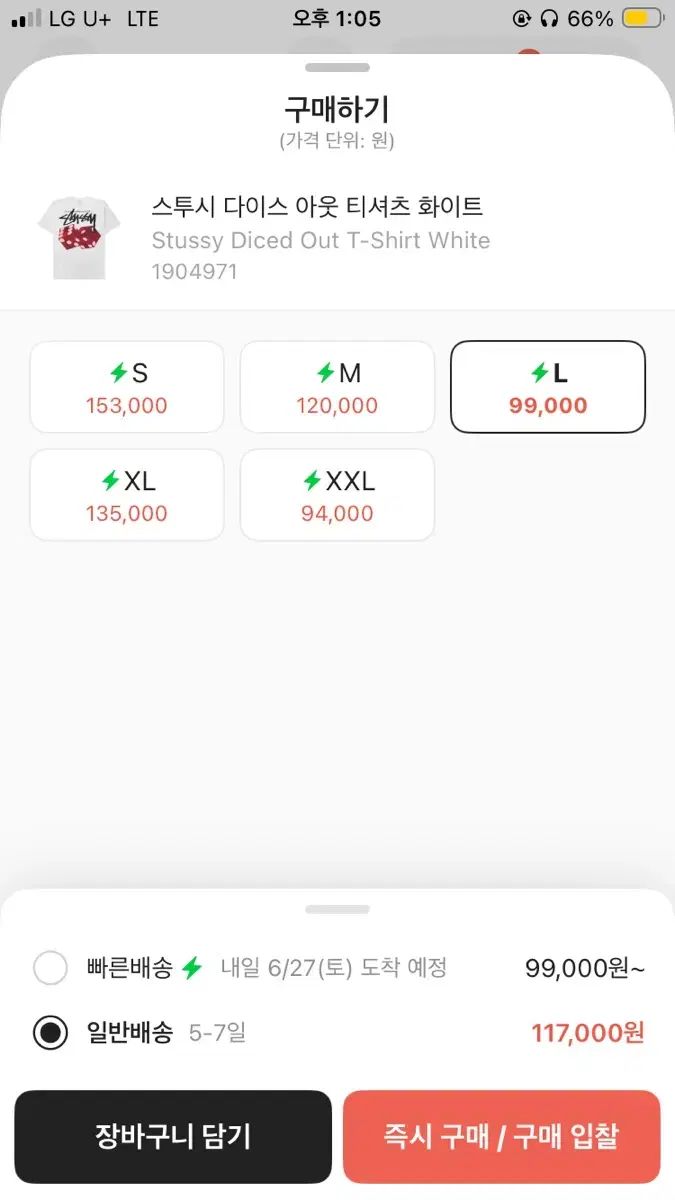Choose size XXL priced 94,000

[x=337, y=495]
